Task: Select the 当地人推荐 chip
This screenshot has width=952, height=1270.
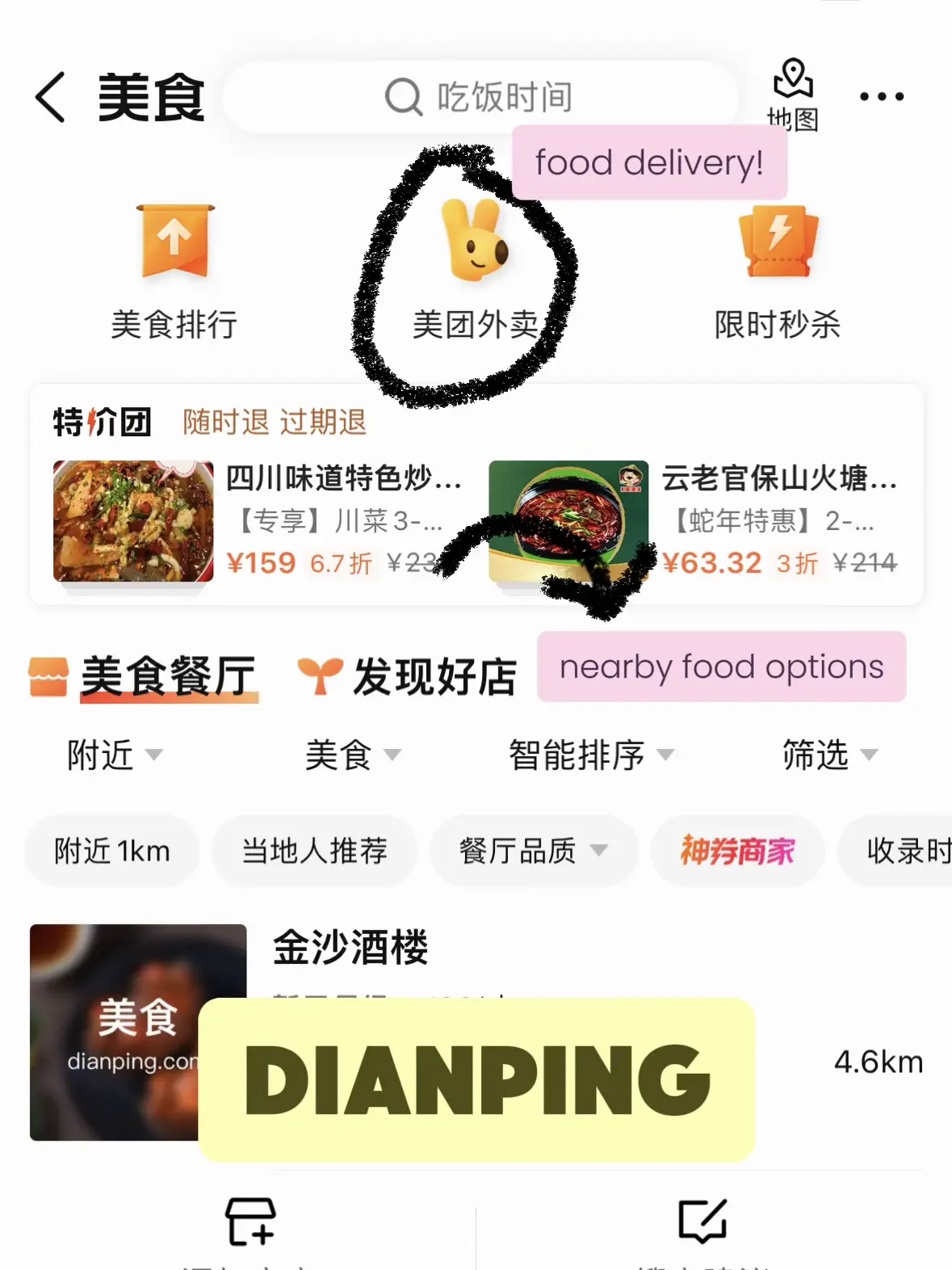Action: pyautogui.click(x=315, y=851)
